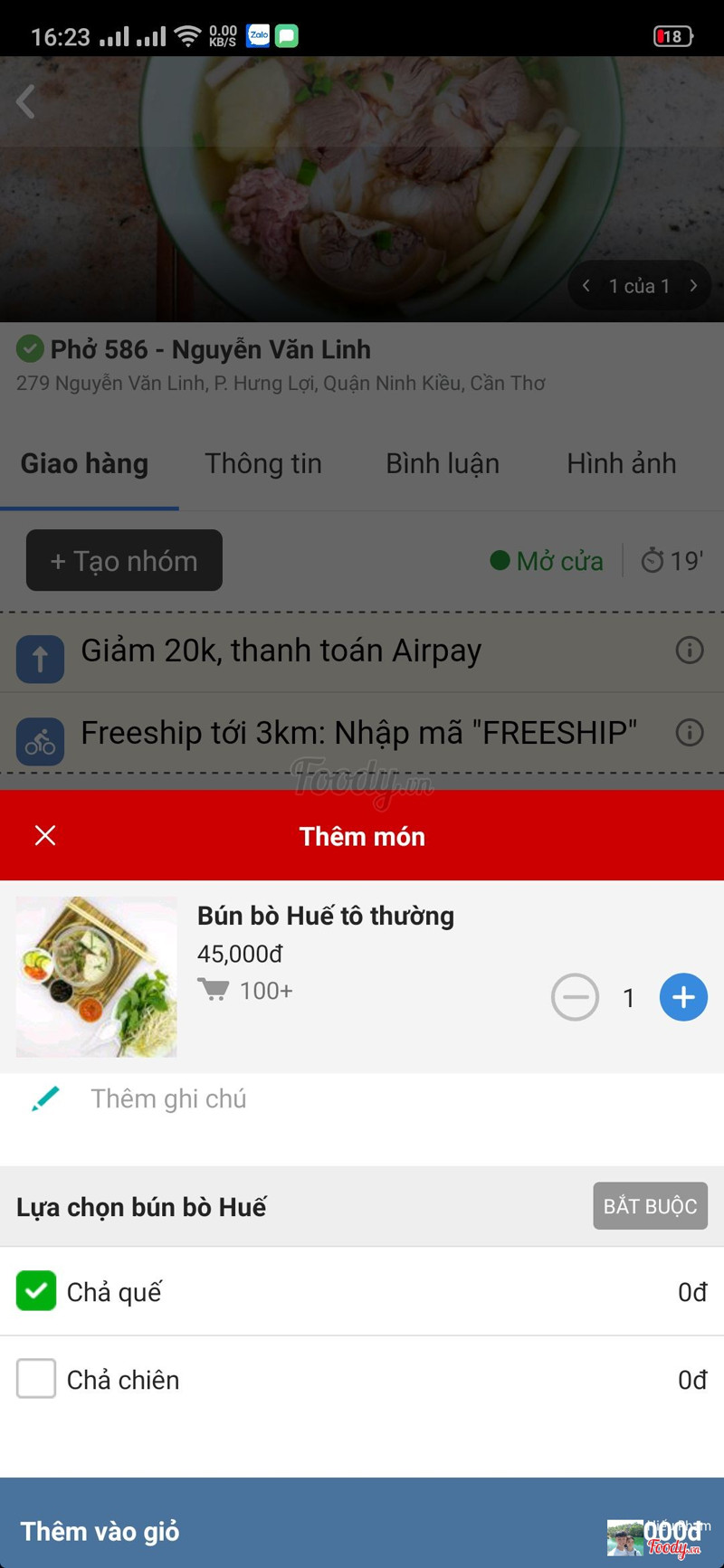Increase Bún bò Huế quantity

[x=683, y=997]
